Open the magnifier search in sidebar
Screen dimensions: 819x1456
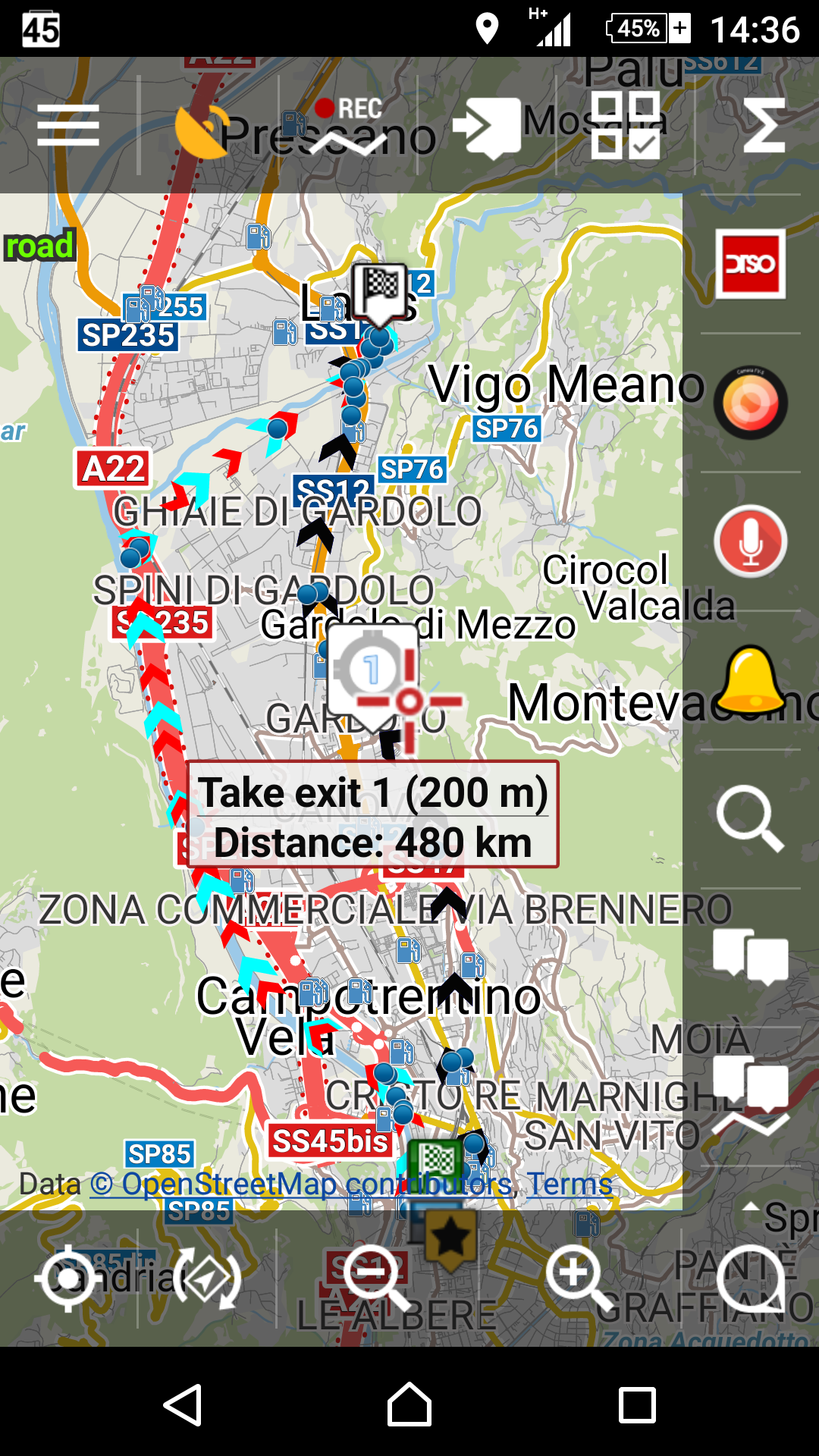750,819
